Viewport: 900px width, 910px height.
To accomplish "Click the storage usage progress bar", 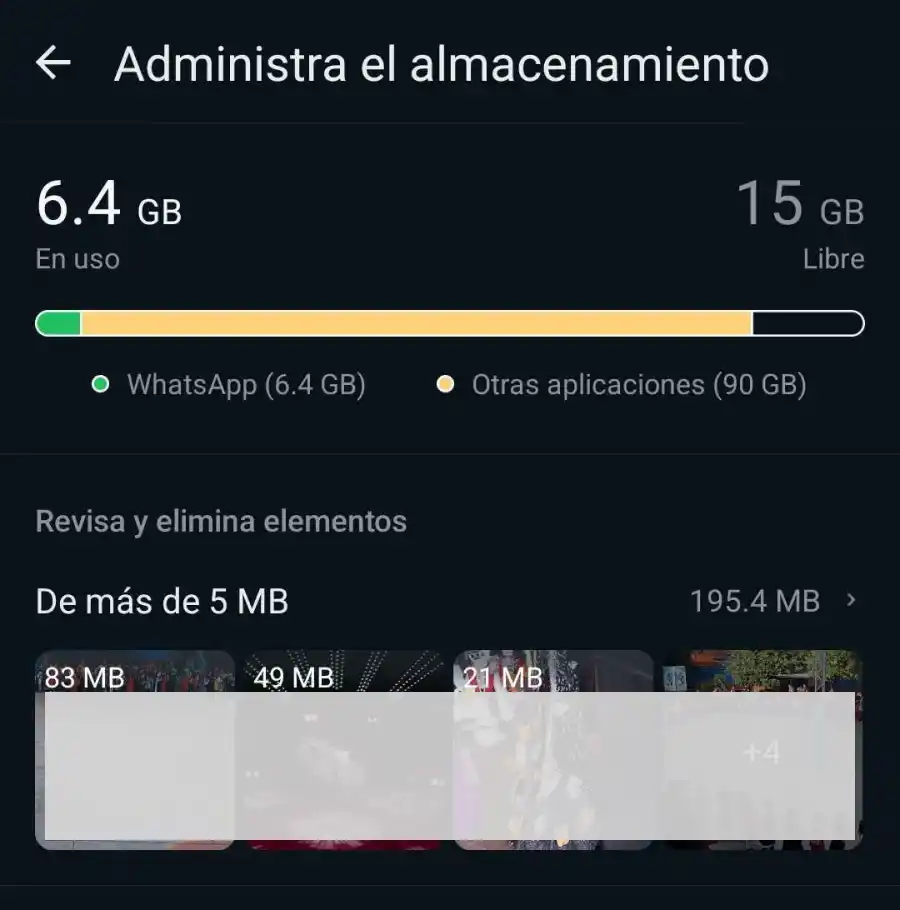I will coord(450,323).
